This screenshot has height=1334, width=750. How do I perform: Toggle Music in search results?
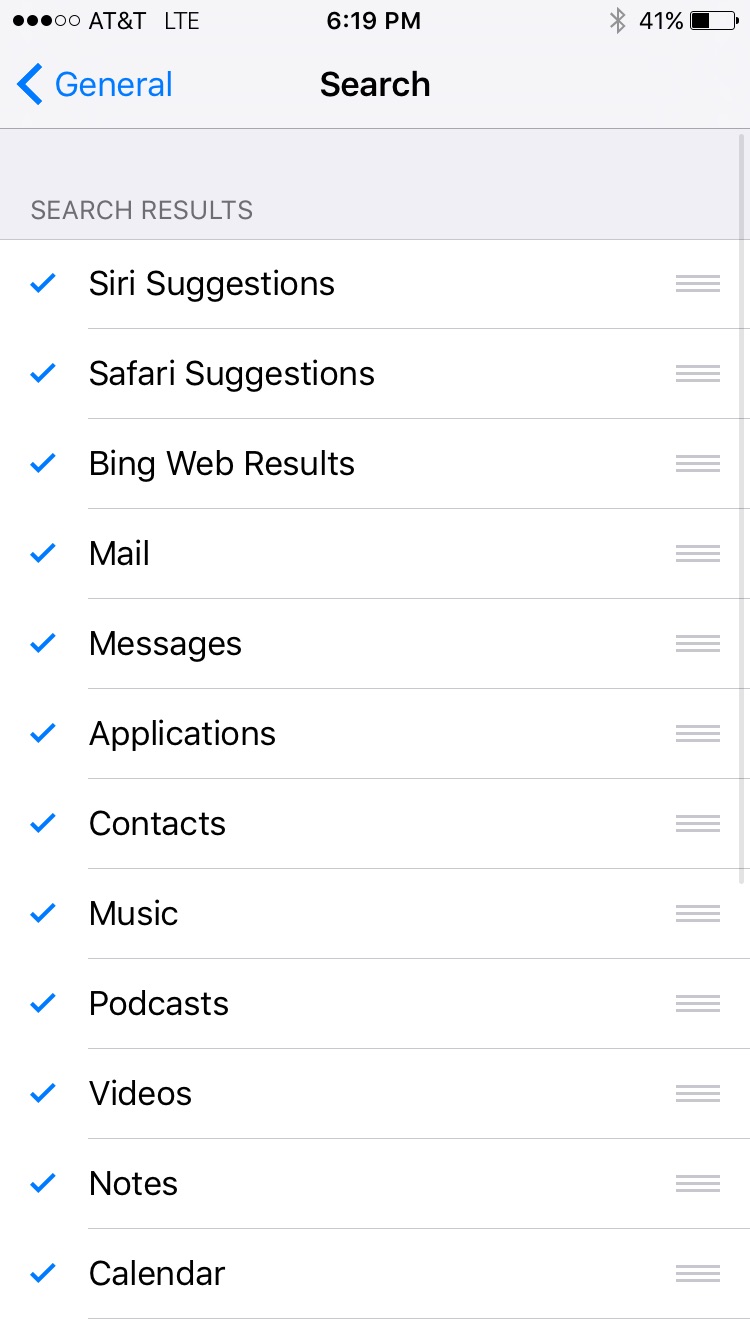375,914
